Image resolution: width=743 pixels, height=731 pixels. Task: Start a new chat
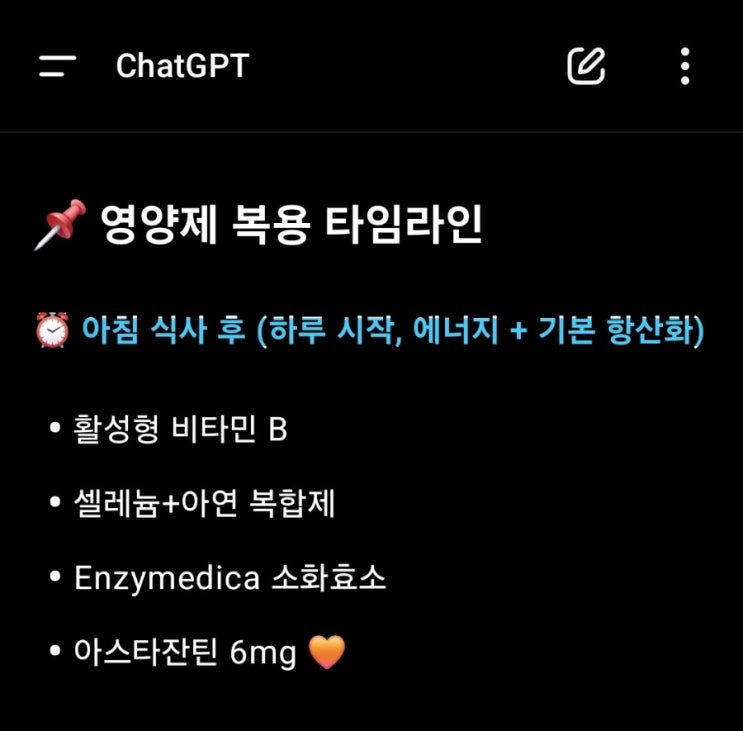586,66
